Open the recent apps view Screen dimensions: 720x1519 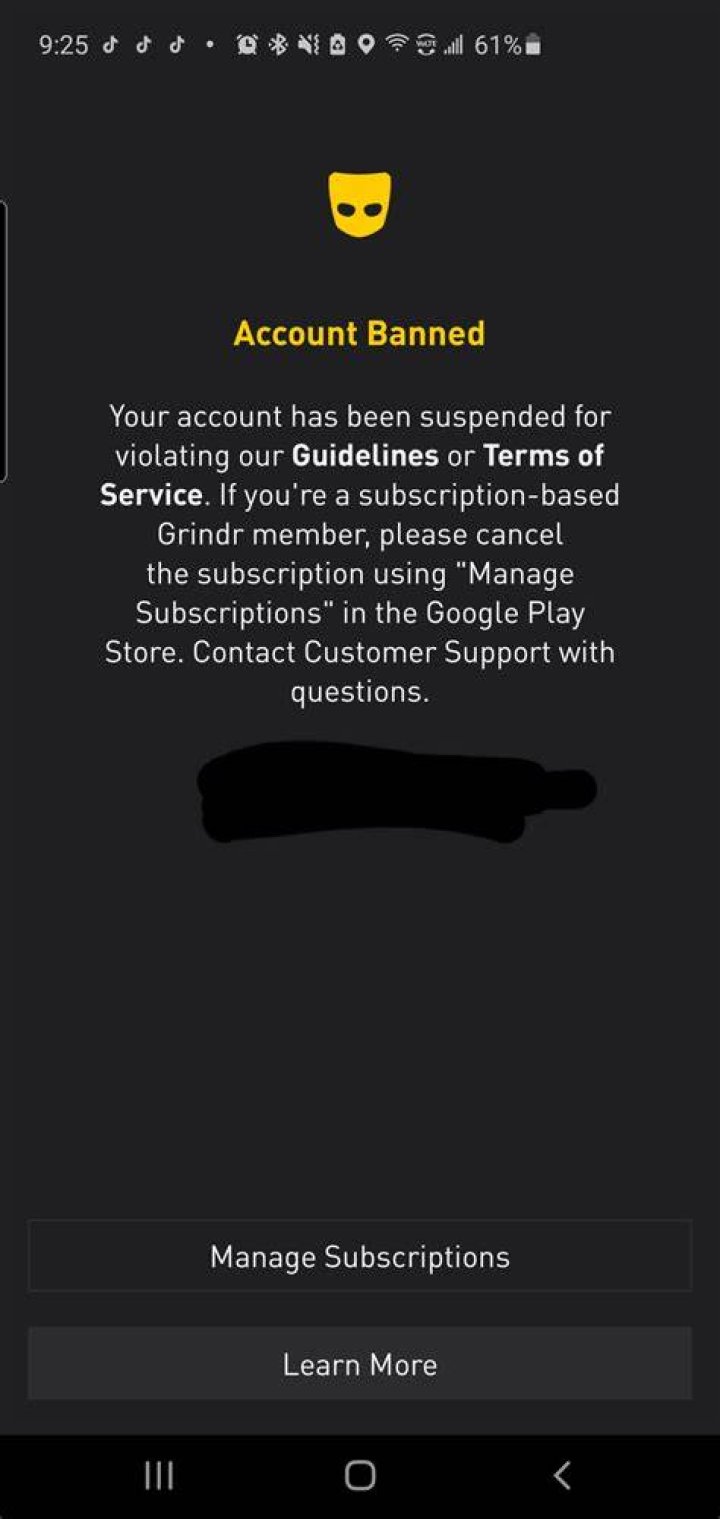pos(158,1475)
